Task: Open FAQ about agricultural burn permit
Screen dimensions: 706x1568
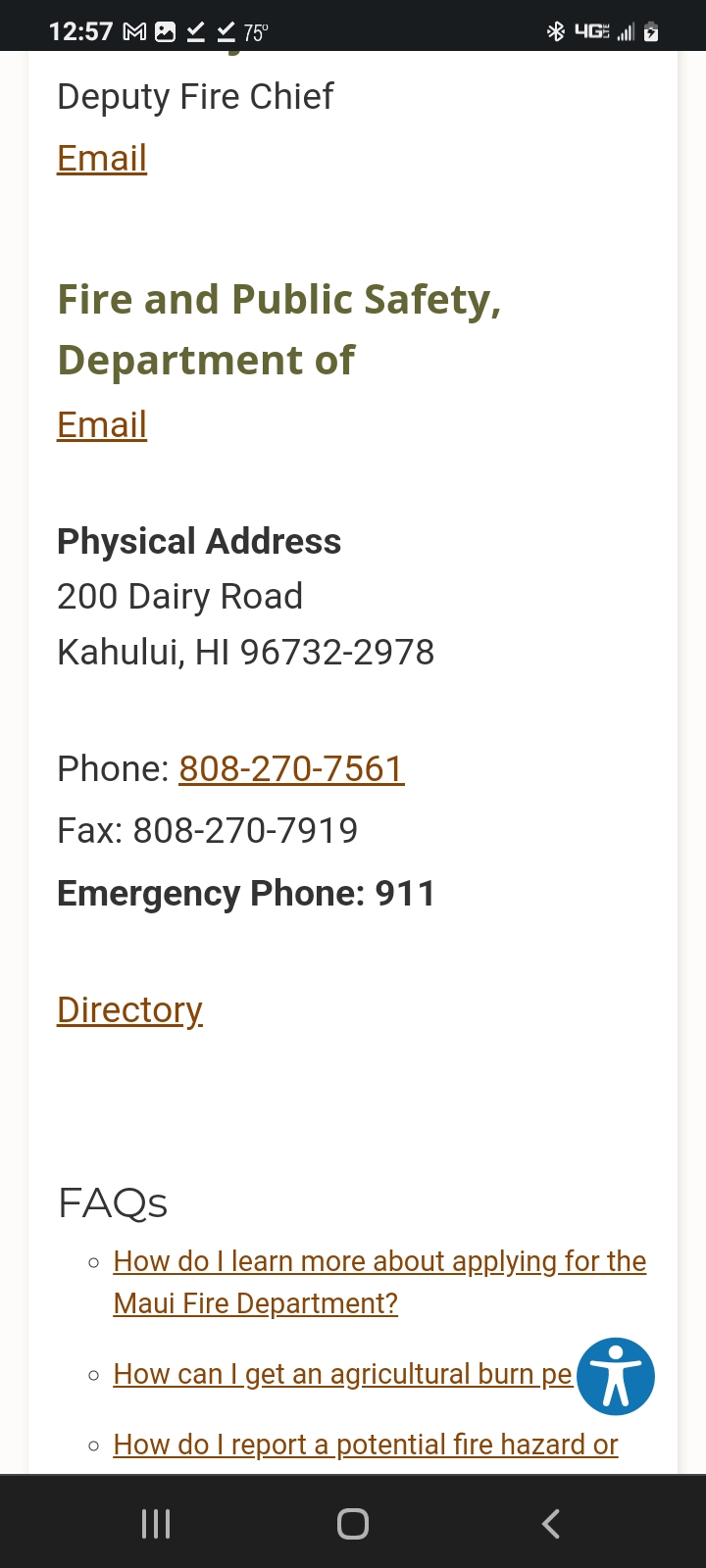Action: point(343,1374)
